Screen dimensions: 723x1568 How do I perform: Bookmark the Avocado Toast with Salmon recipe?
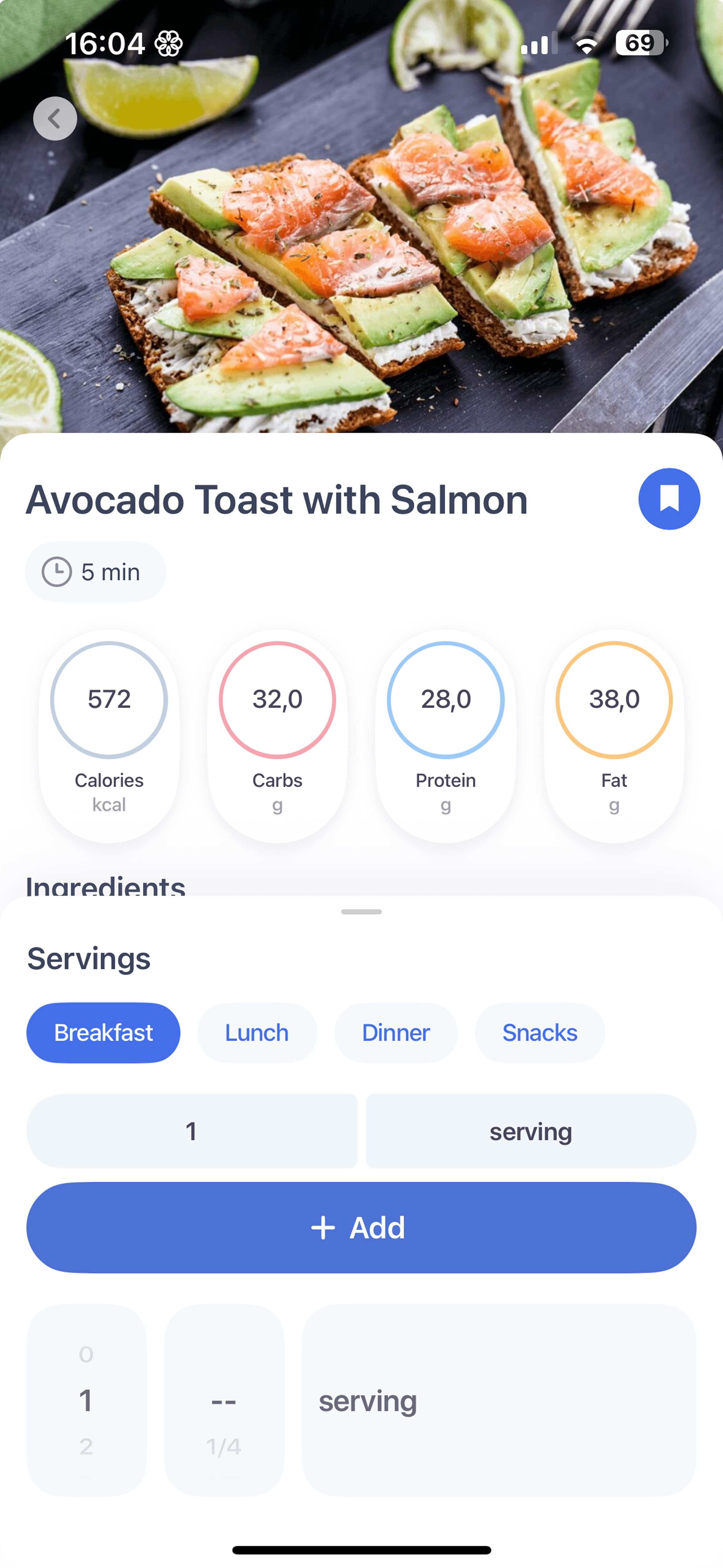point(669,499)
